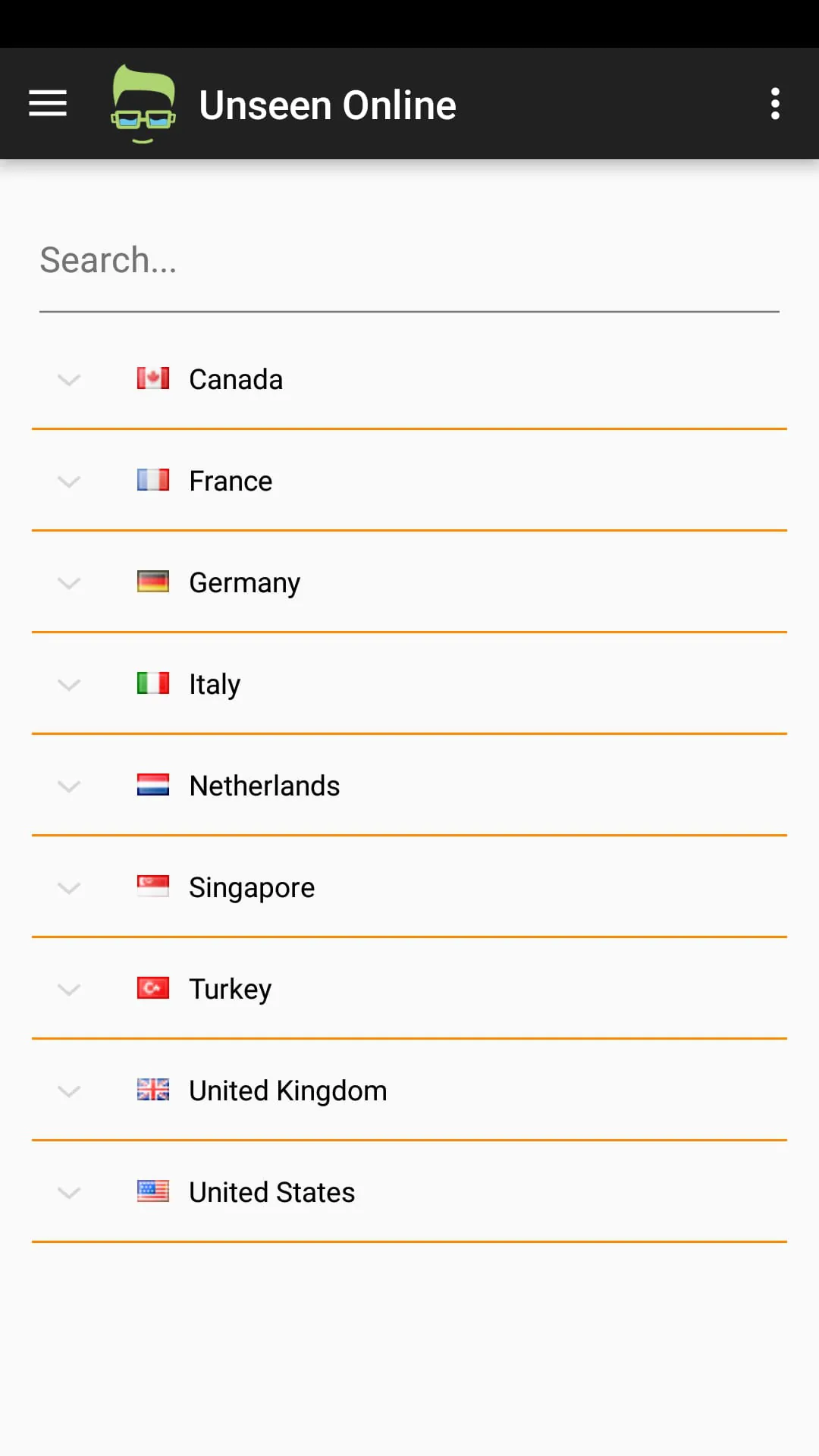Screen dimensions: 819x1456
Task: Click the France flag icon
Action: coord(152,480)
